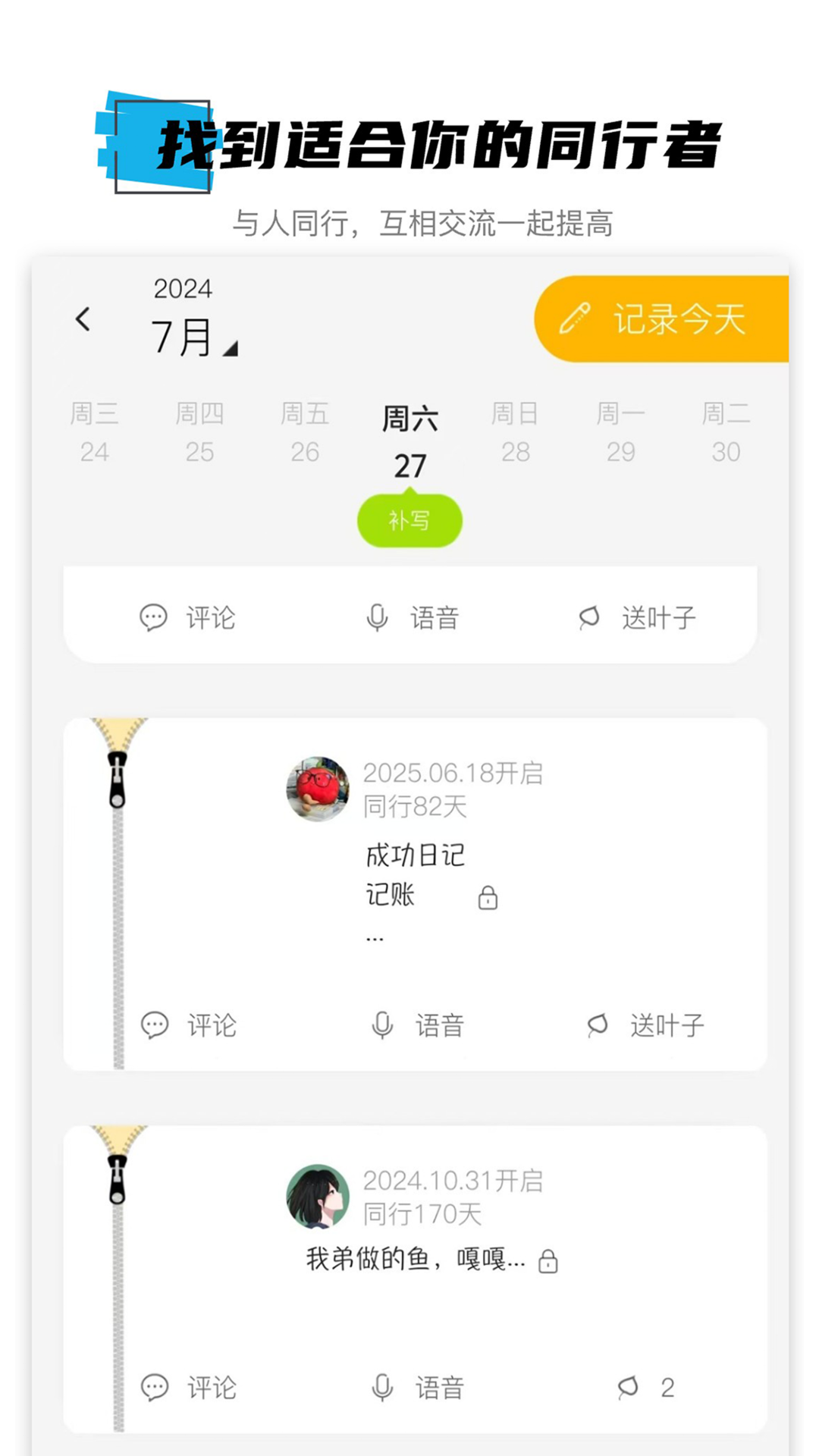Open the red plush avatar thumbnail
This screenshot has width=819, height=1456.
318,789
